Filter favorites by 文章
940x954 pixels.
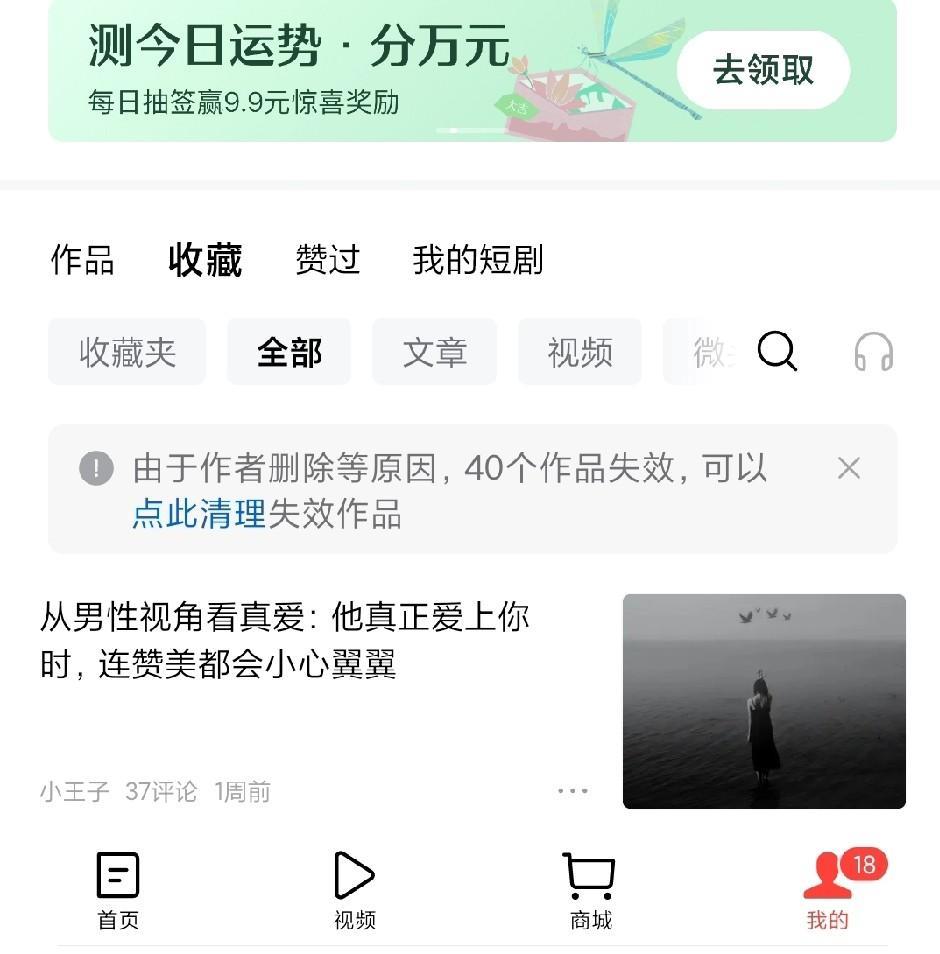pos(434,352)
